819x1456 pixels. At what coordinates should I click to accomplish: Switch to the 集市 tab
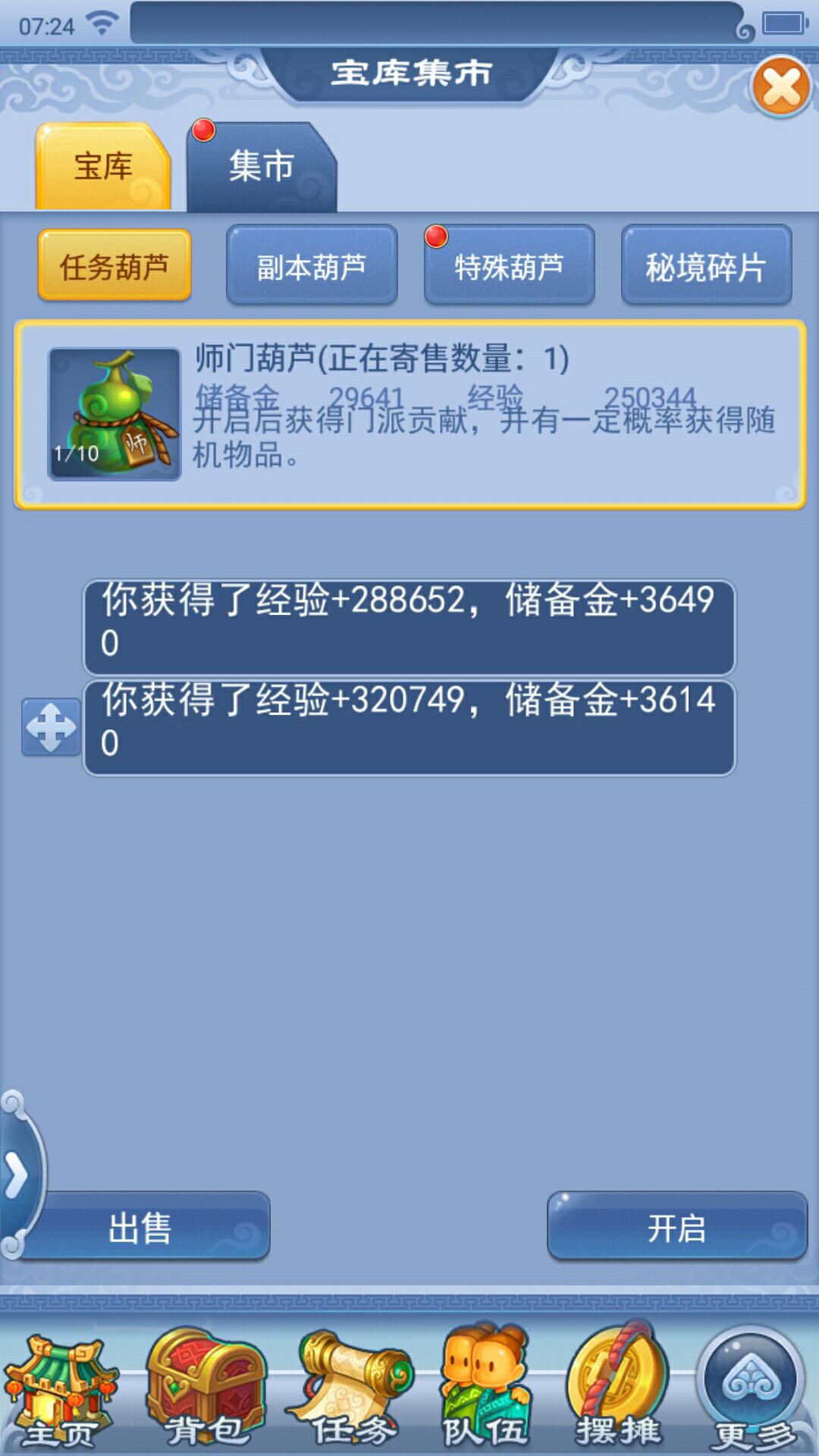261,167
